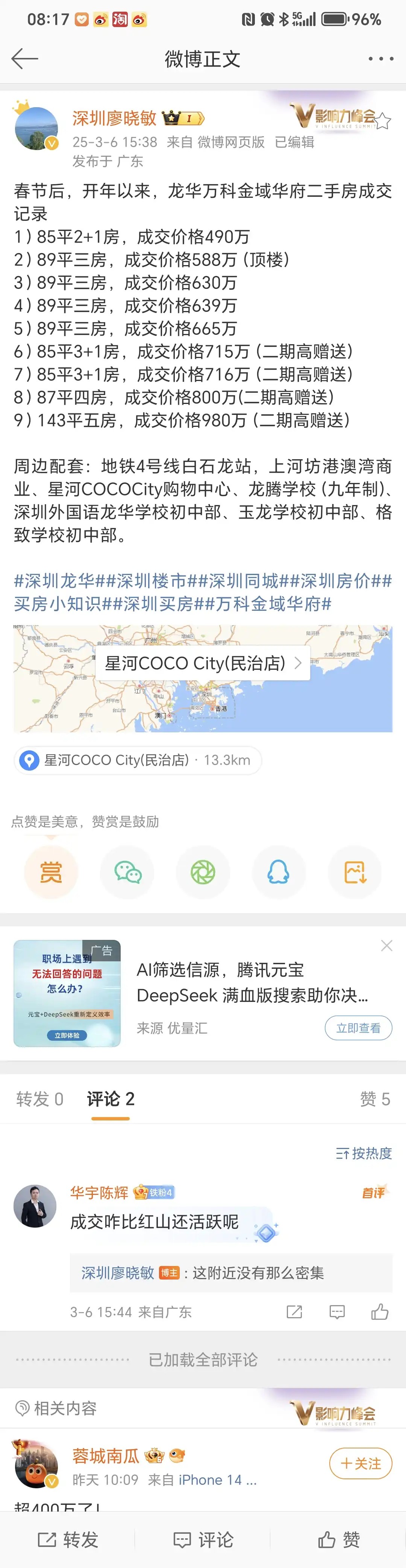Change comment sorting via 按热度
Image resolution: width=406 pixels, height=1568 pixels.
coord(364,1153)
